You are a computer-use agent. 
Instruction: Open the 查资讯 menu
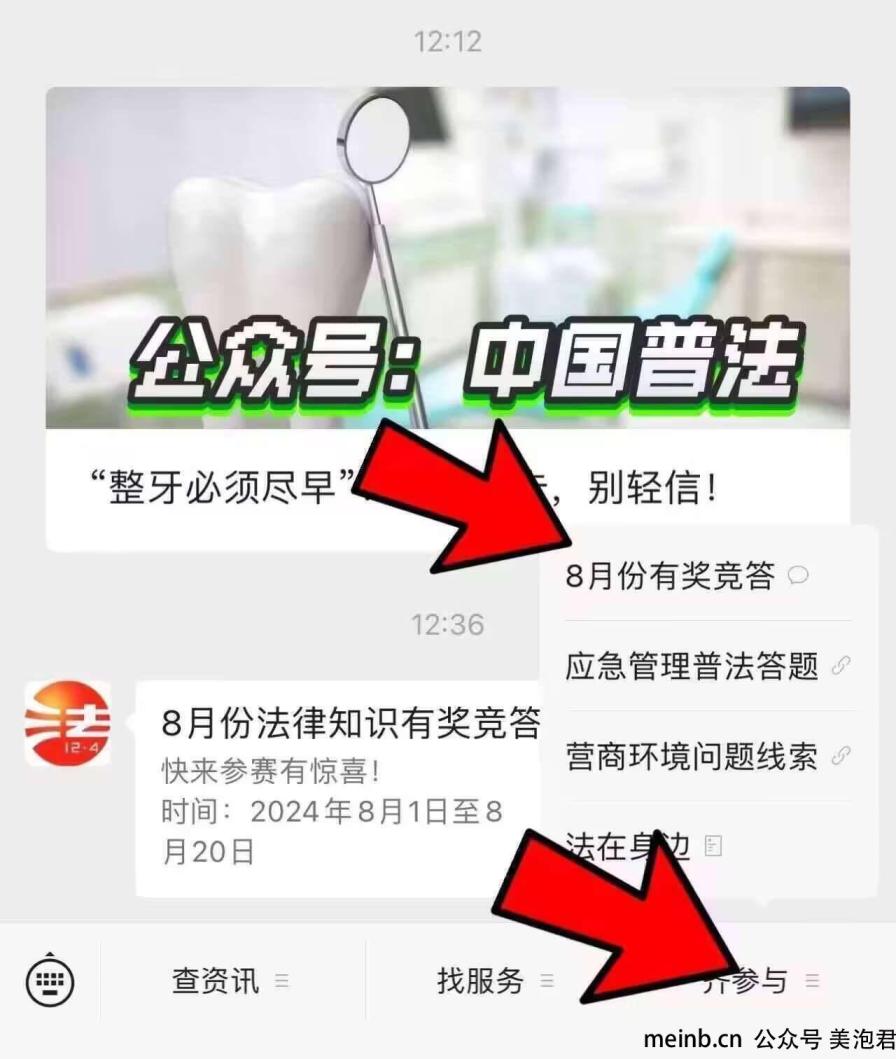point(230,981)
